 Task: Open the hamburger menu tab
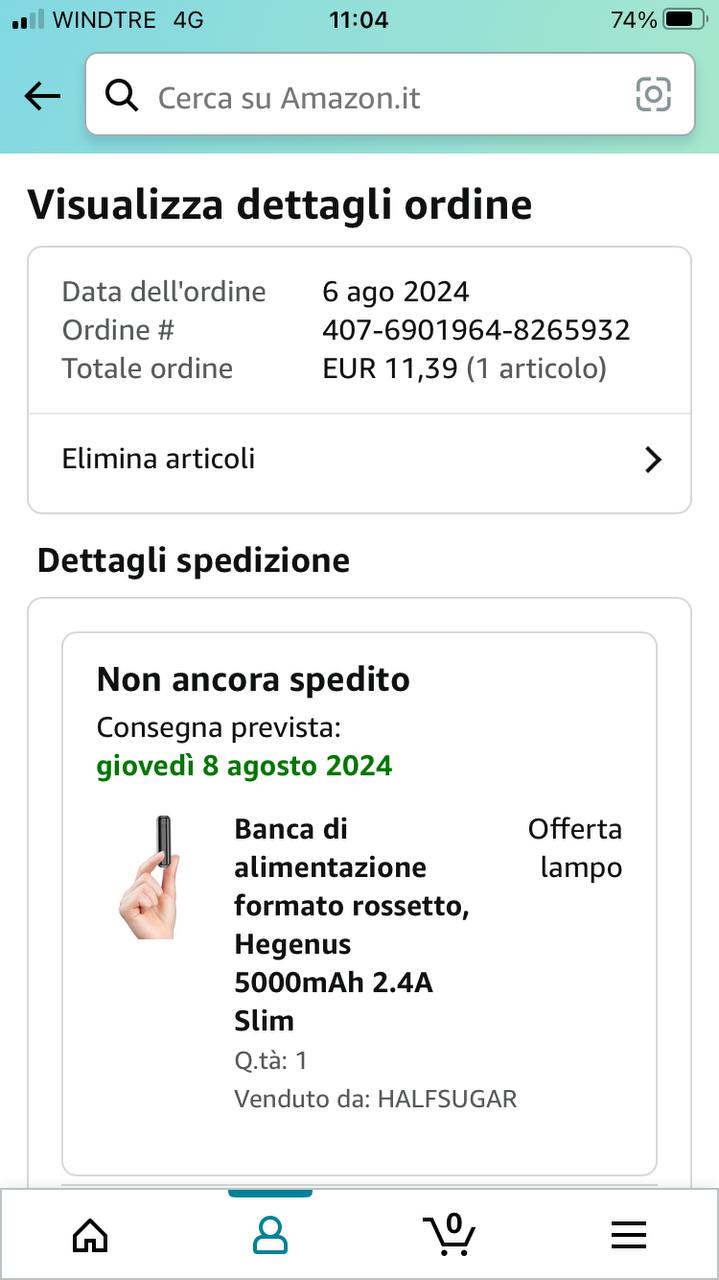click(x=628, y=1236)
